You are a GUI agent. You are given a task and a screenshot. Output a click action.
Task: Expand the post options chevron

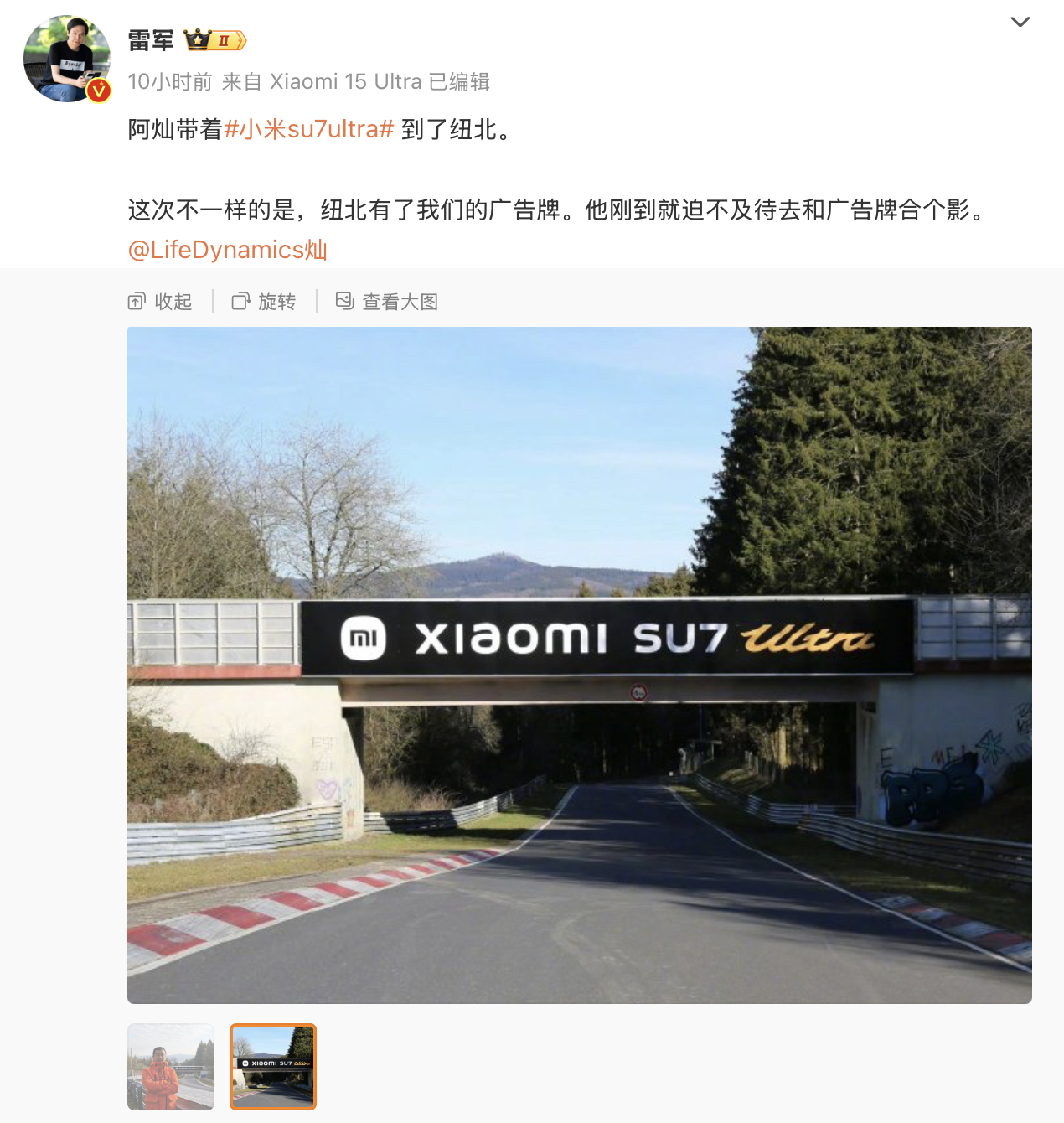click(x=1020, y=22)
